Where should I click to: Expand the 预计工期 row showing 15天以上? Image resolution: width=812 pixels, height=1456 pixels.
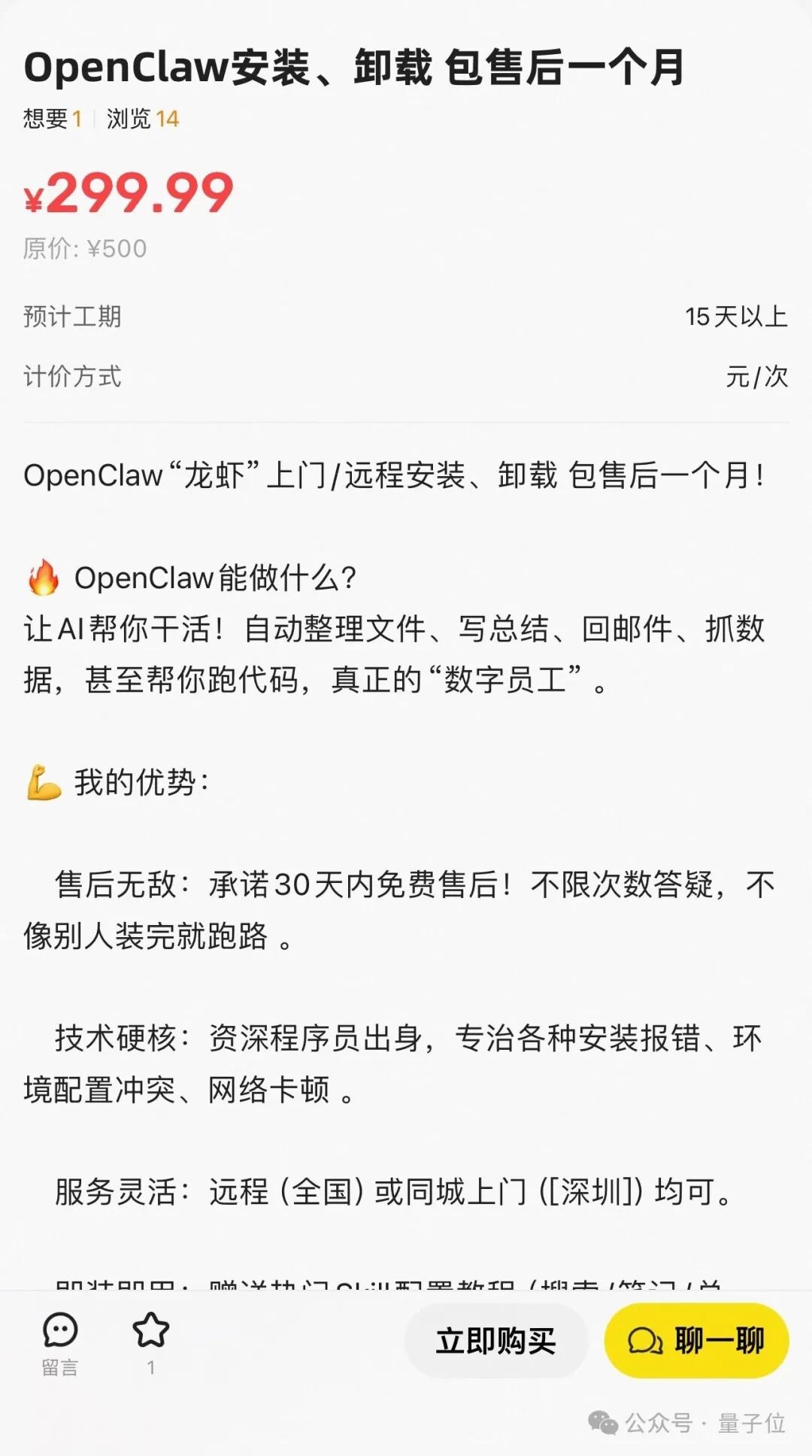tap(406, 316)
